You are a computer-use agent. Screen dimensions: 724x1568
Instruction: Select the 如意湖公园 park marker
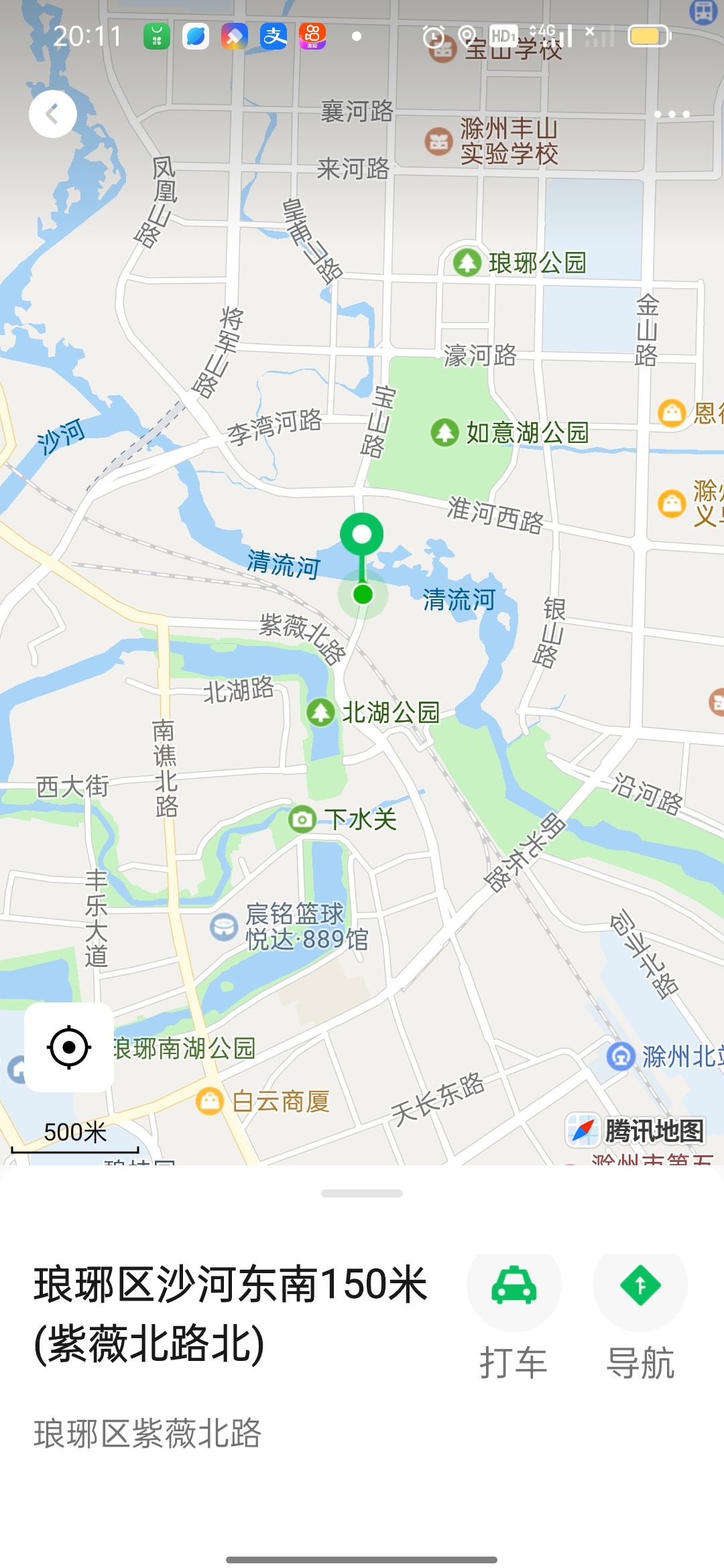coord(444,432)
